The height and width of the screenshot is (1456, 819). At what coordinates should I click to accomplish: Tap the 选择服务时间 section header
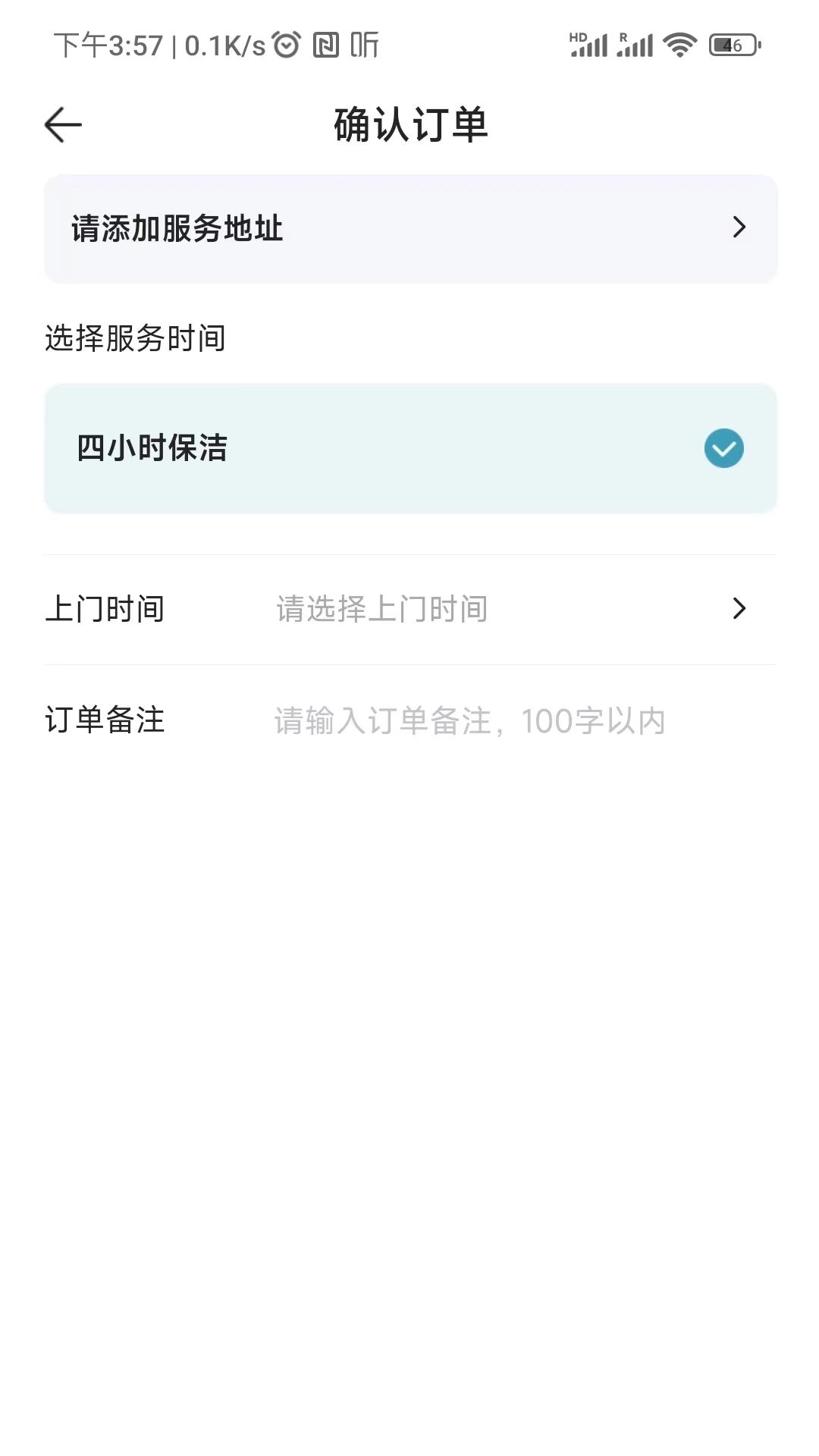click(x=134, y=340)
